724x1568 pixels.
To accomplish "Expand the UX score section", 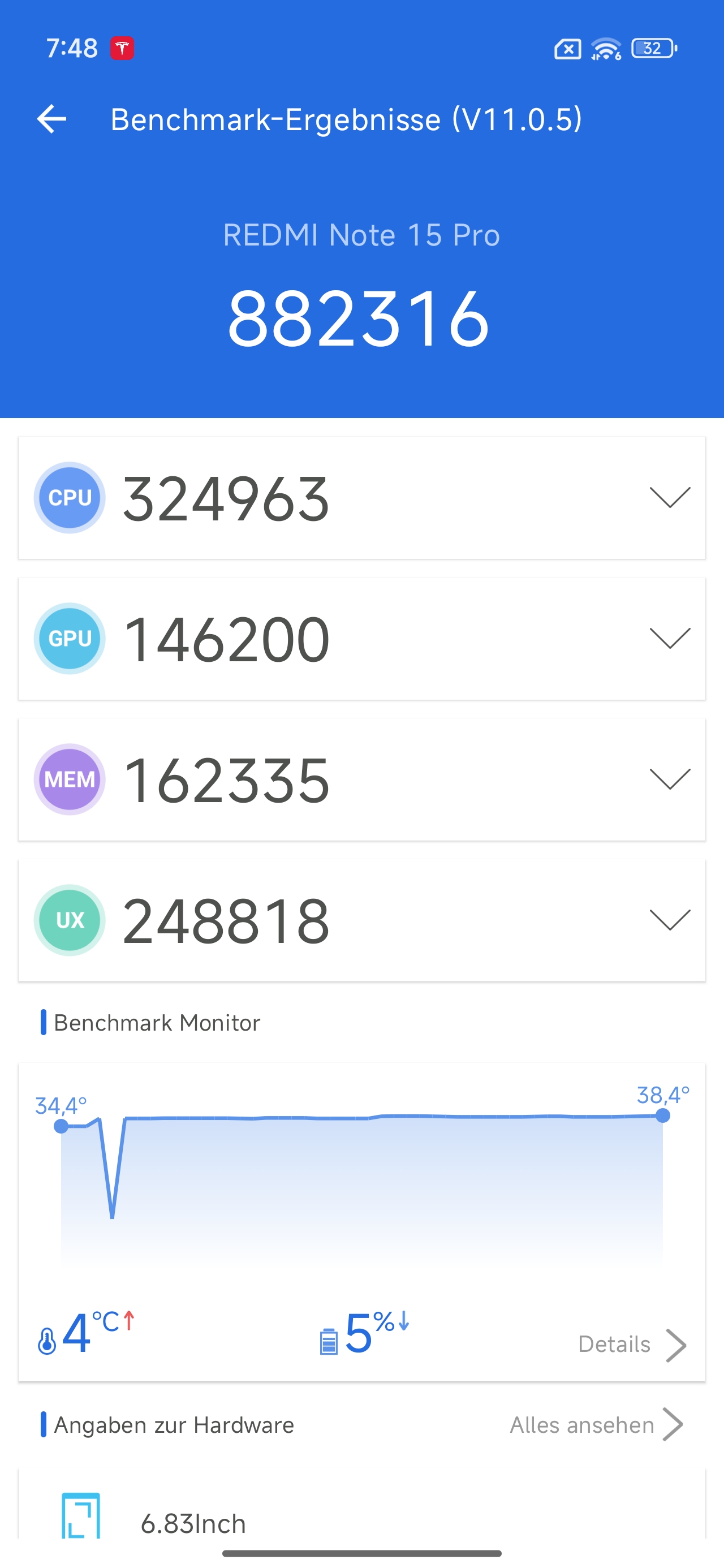I will coord(669,920).
